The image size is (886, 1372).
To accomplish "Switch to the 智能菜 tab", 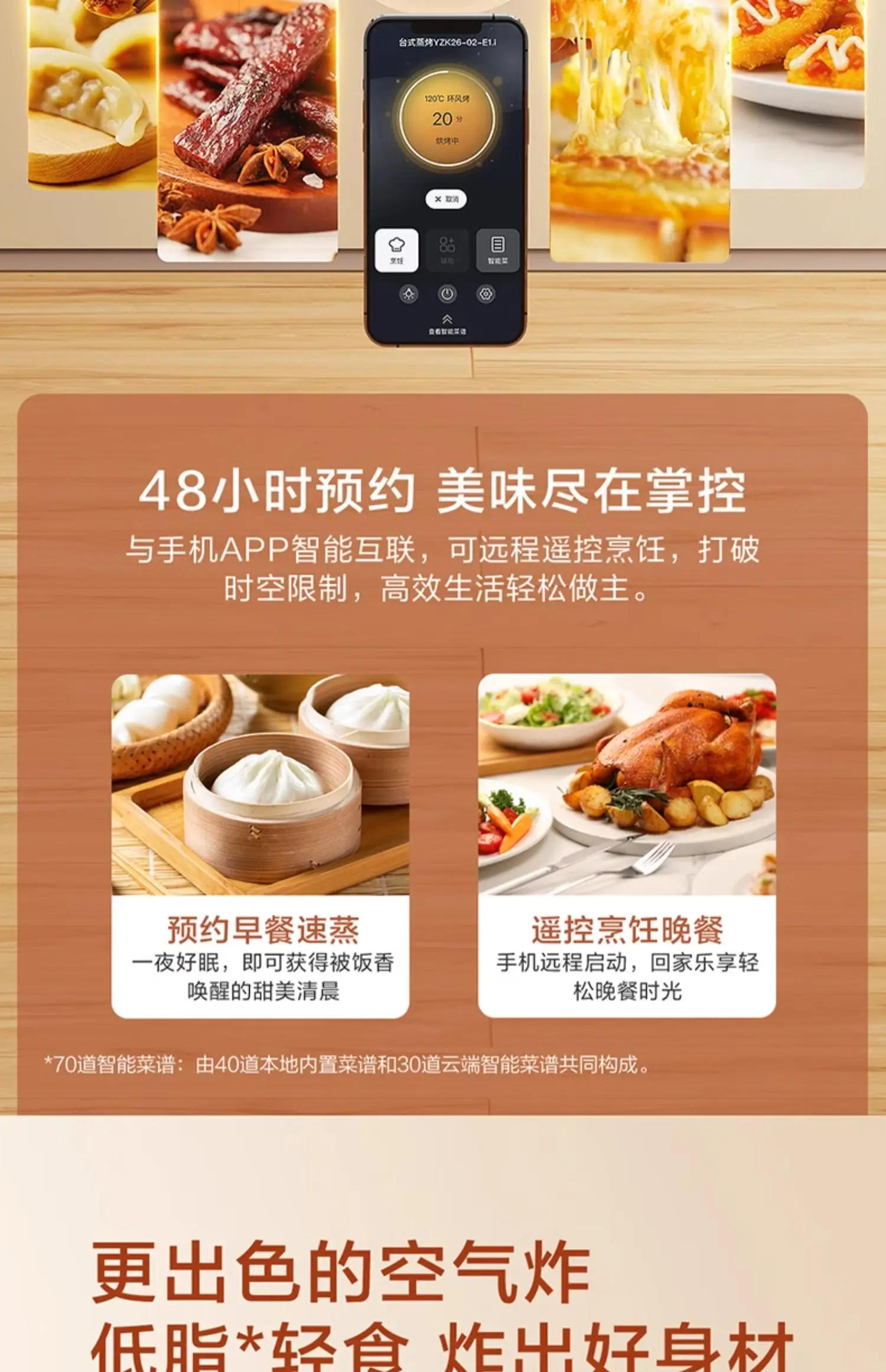I will [497, 249].
